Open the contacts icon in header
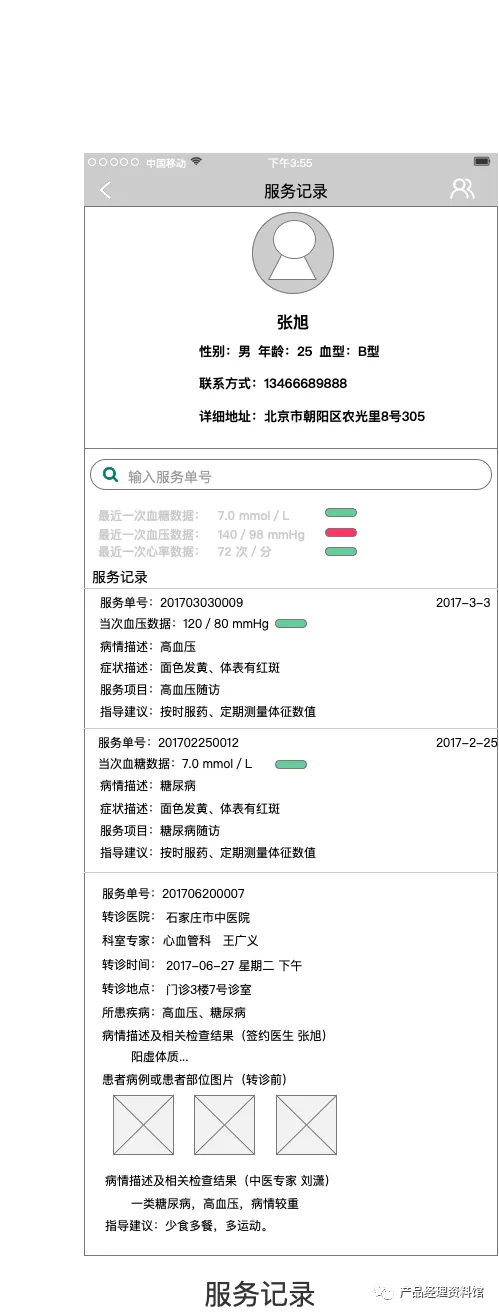Image resolution: width=499 pixels, height=1314 pixels. (x=462, y=189)
